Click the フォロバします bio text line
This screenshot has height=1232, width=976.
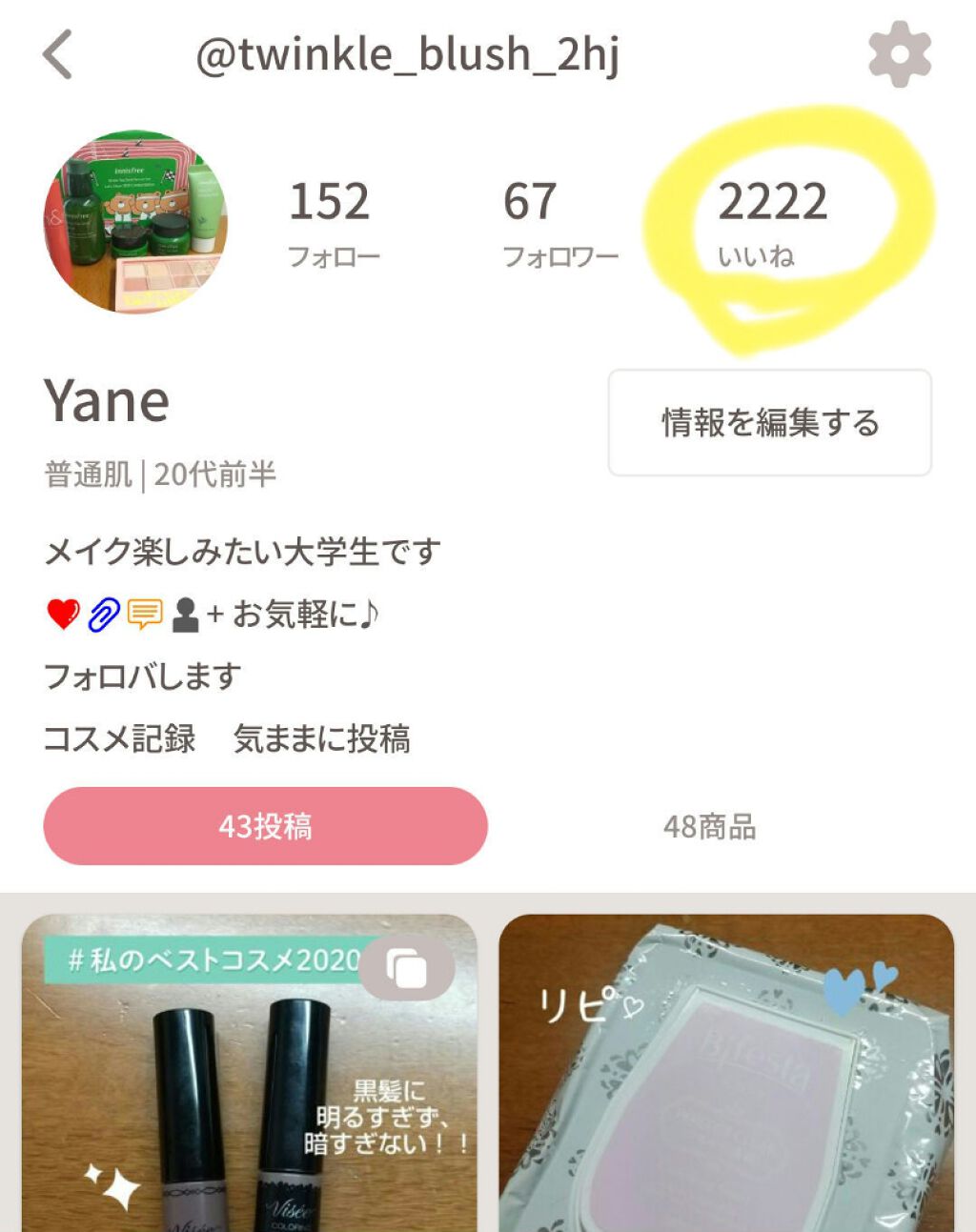(x=143, y=675)
